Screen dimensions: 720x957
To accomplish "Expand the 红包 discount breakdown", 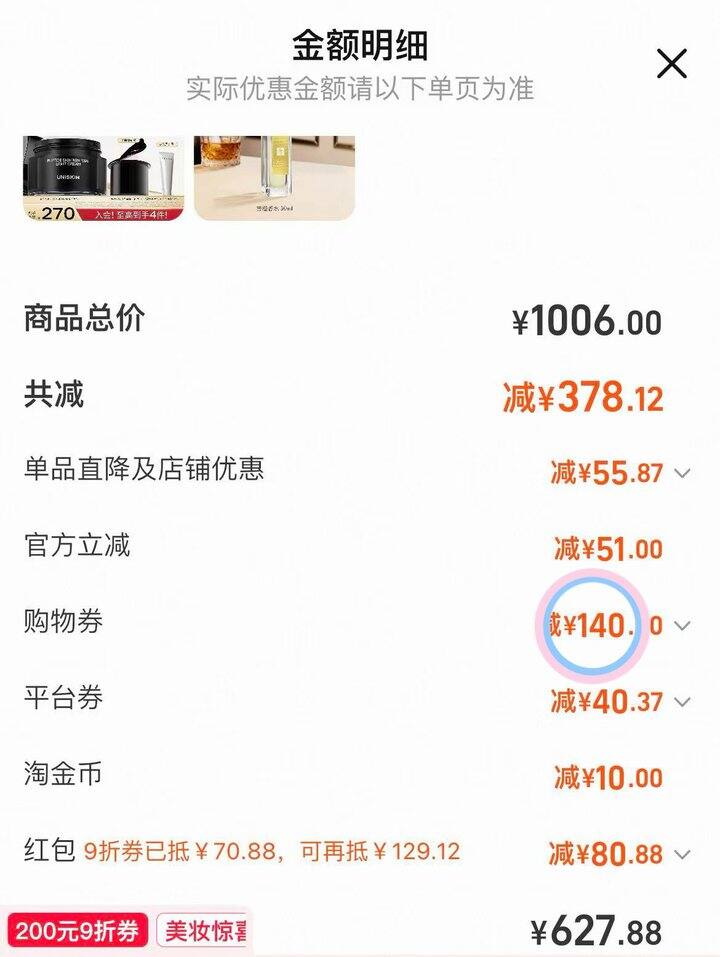I will [x=683, y=855].
